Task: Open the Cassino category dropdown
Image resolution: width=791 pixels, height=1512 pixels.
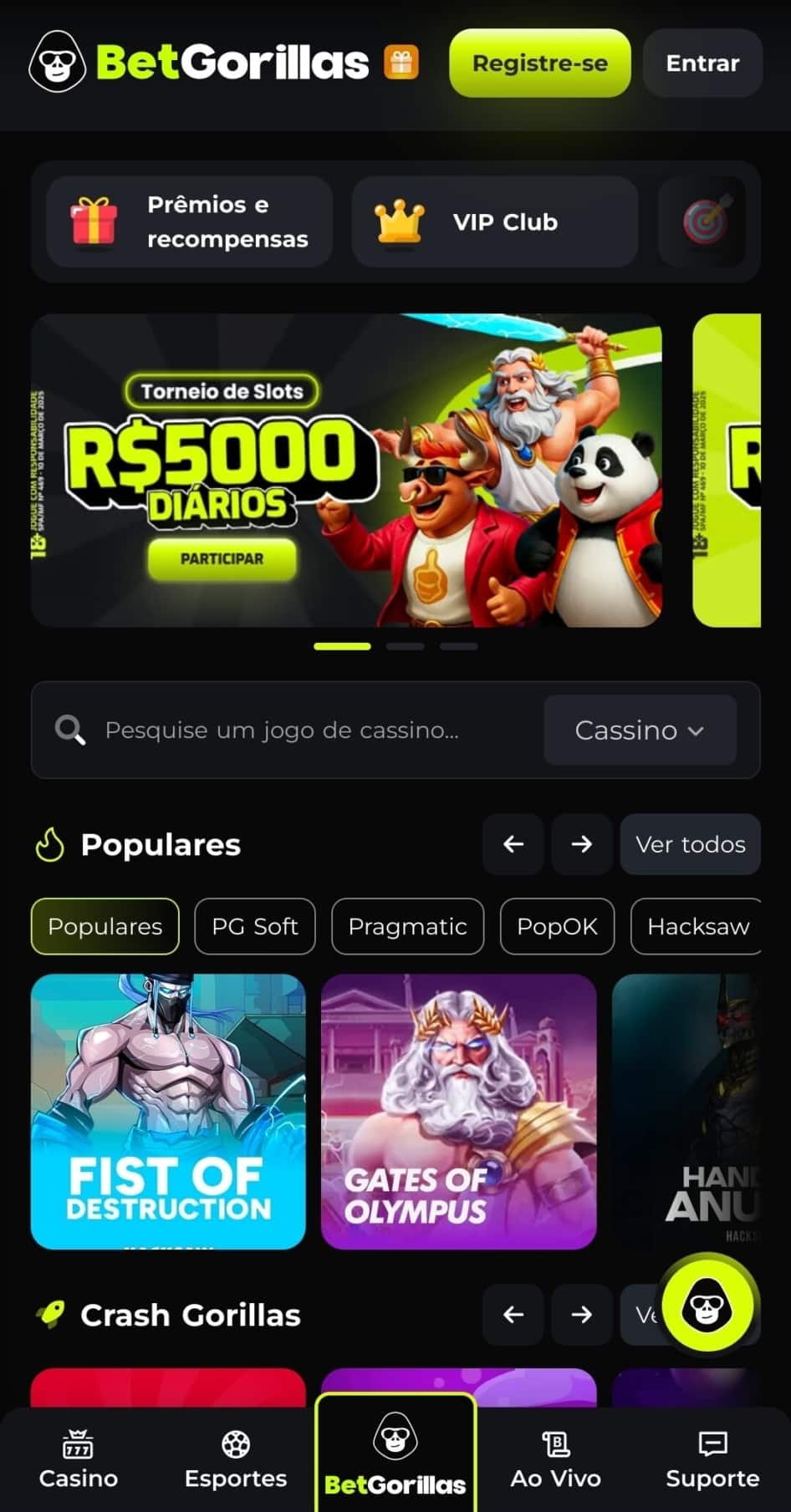Action: click(x=640, y=730)
